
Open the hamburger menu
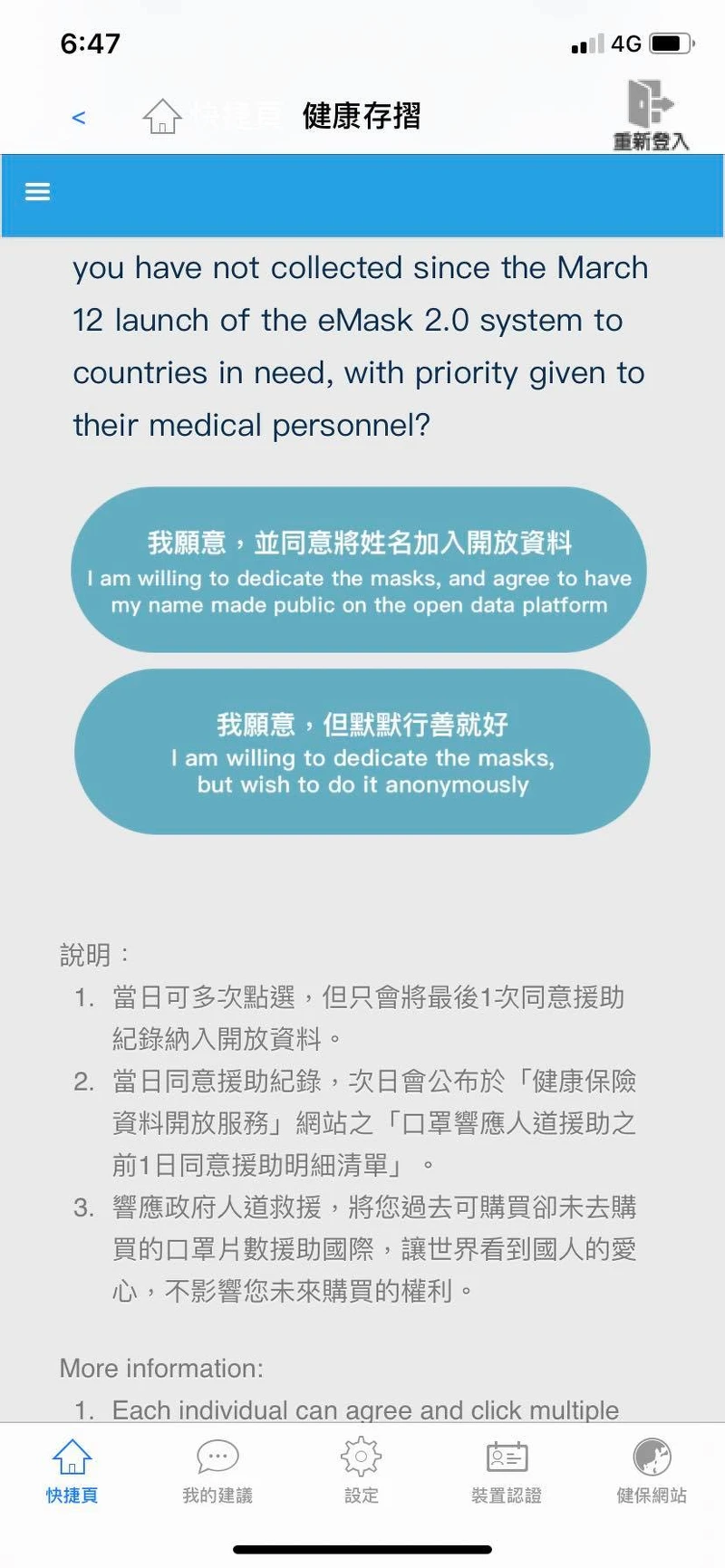pos(37,192)
